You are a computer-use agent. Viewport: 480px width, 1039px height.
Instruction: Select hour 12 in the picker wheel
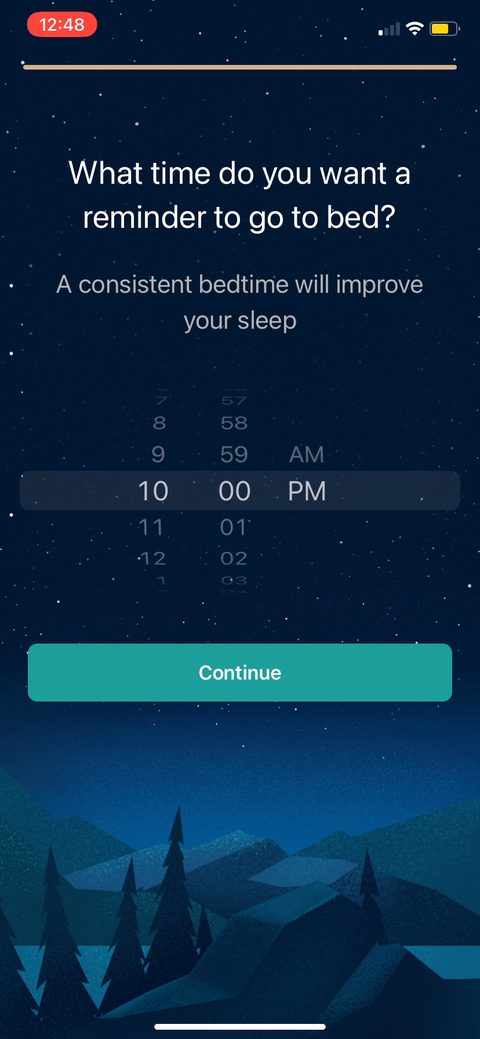[152, 559]
